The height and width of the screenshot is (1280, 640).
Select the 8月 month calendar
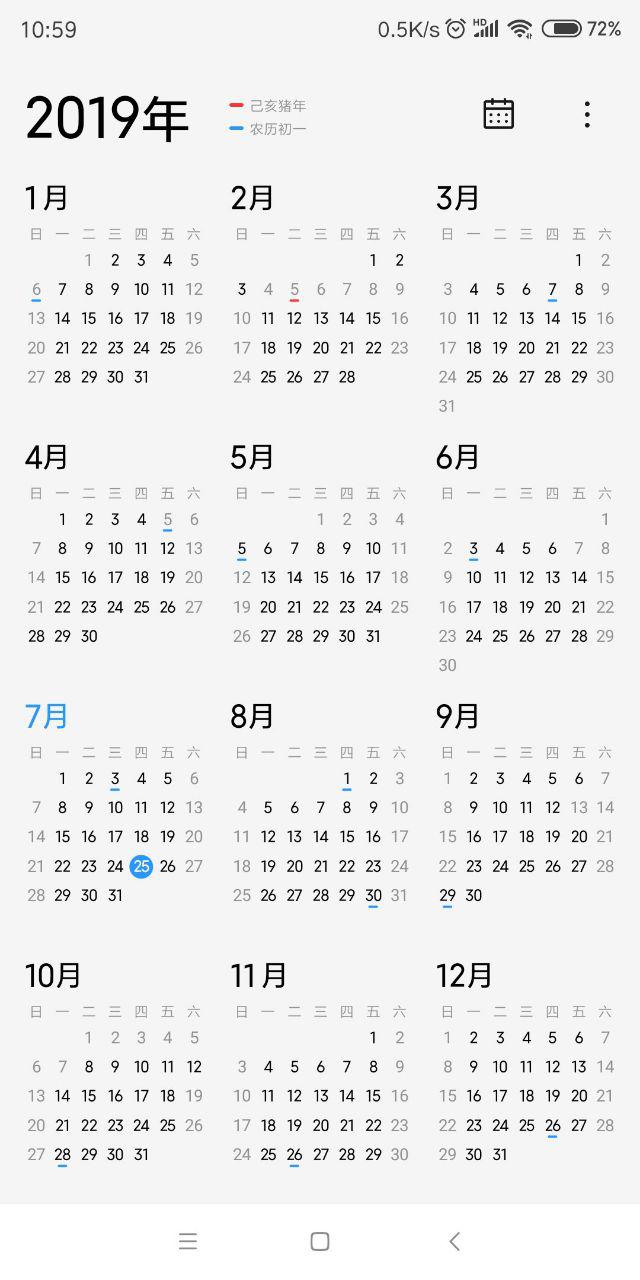320,805
